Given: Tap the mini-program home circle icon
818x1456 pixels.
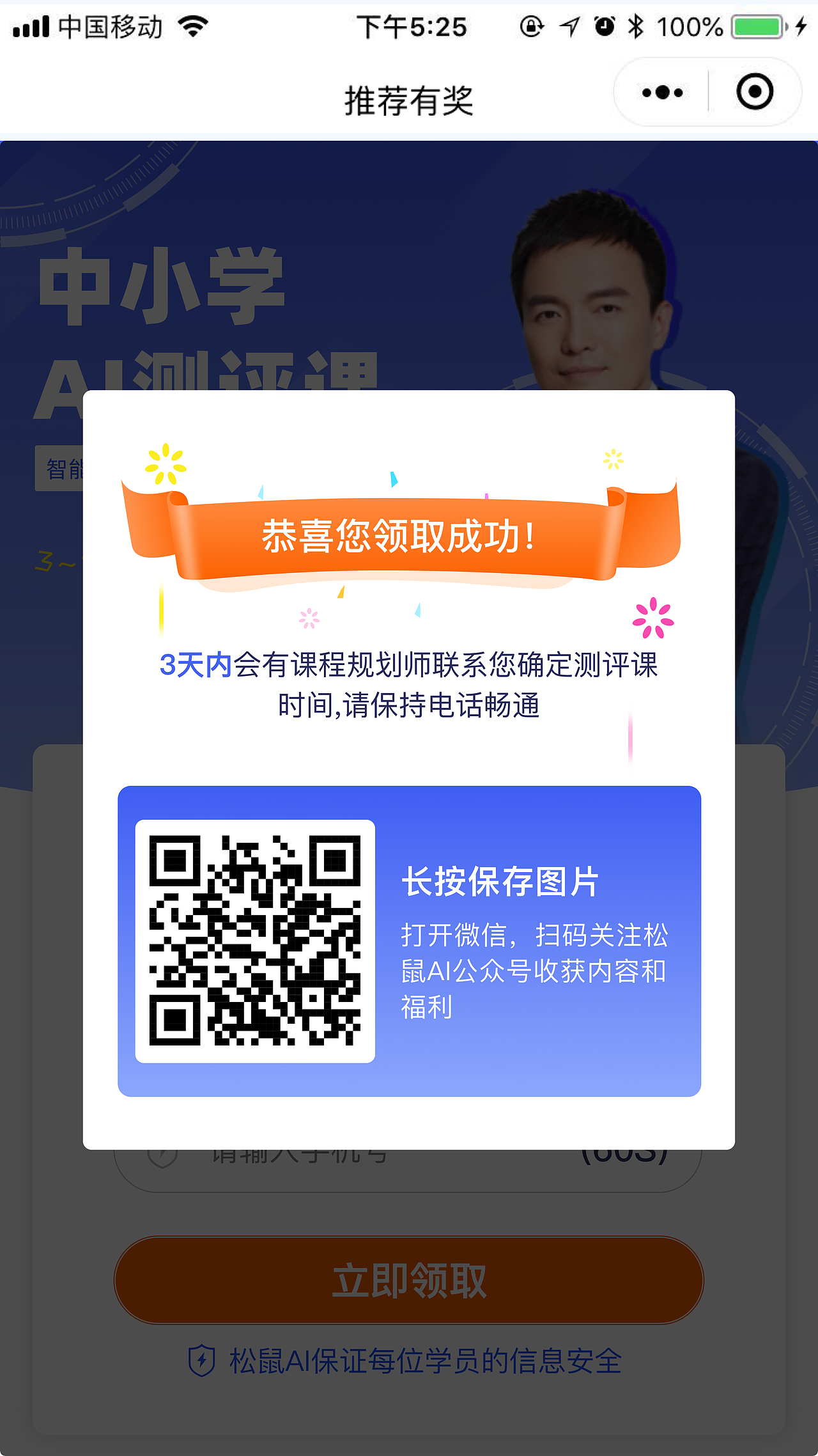Looking at the screenshot, I should (x=756, y=91).
